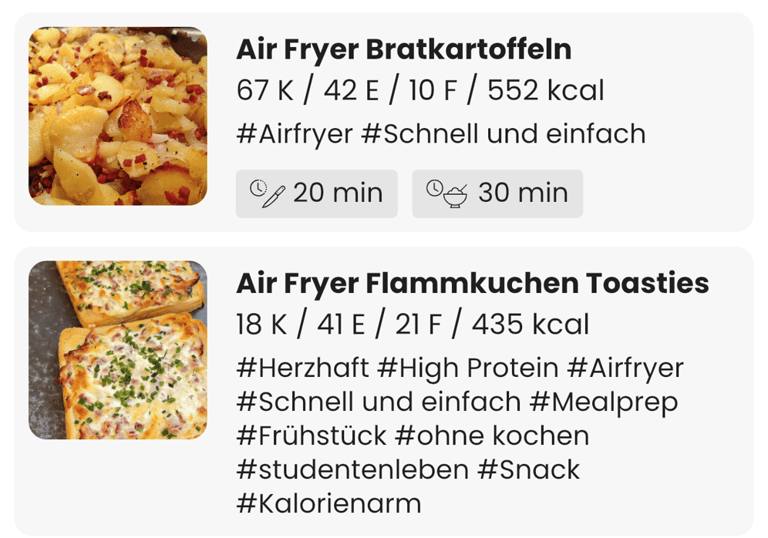The width and height of the screenshot is (768, 538).
Task: Open the Air Fryer Flammkuchen Toasties recipe
Action: 472,284
